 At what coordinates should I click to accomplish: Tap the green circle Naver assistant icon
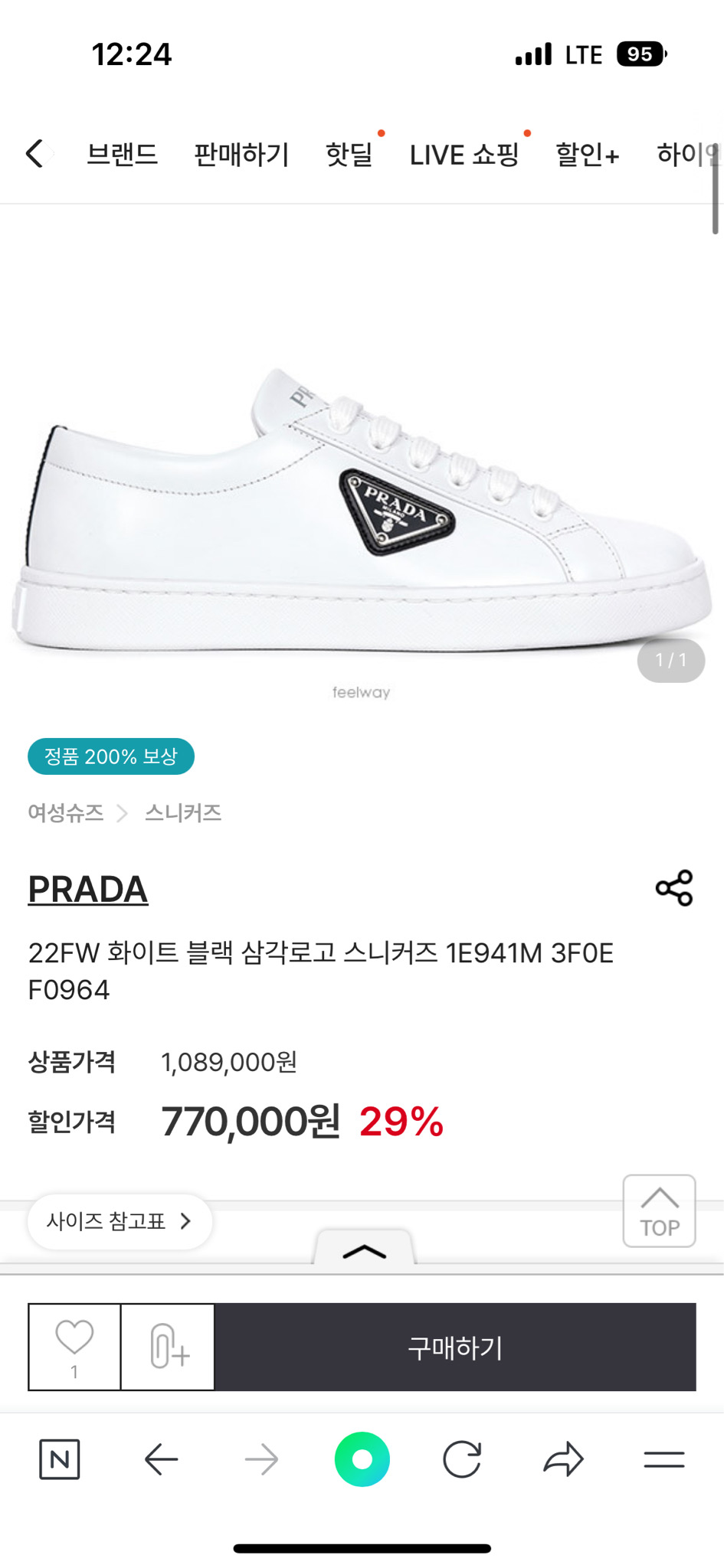coord(362,1459)
